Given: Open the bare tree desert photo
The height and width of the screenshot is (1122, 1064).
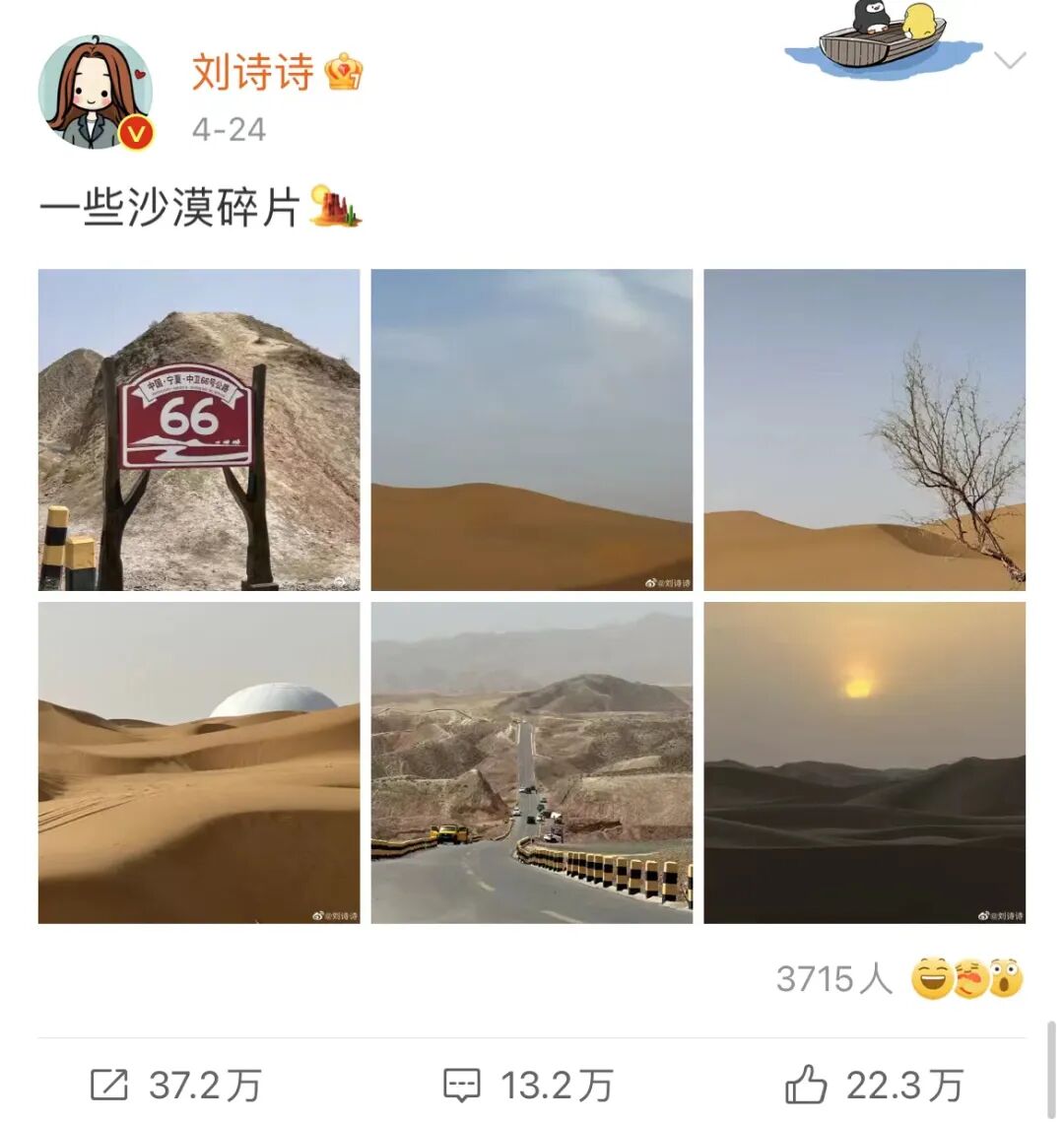Looking at the screenshot, I should click(x=864, y=429).
